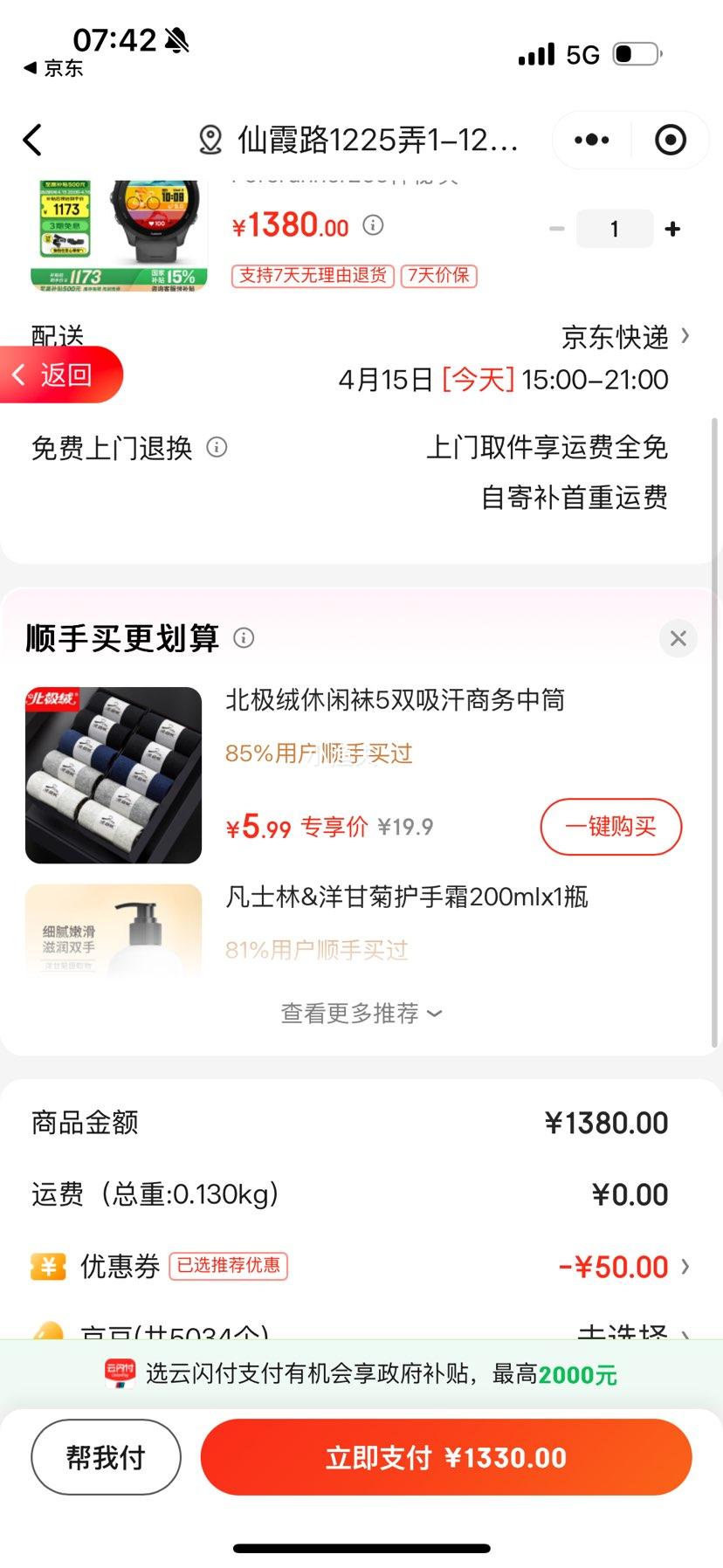Tap 帮我付 to request payment
Image resolution: width=723 pixels, height=1568 pixels.
coord(106,1457)
